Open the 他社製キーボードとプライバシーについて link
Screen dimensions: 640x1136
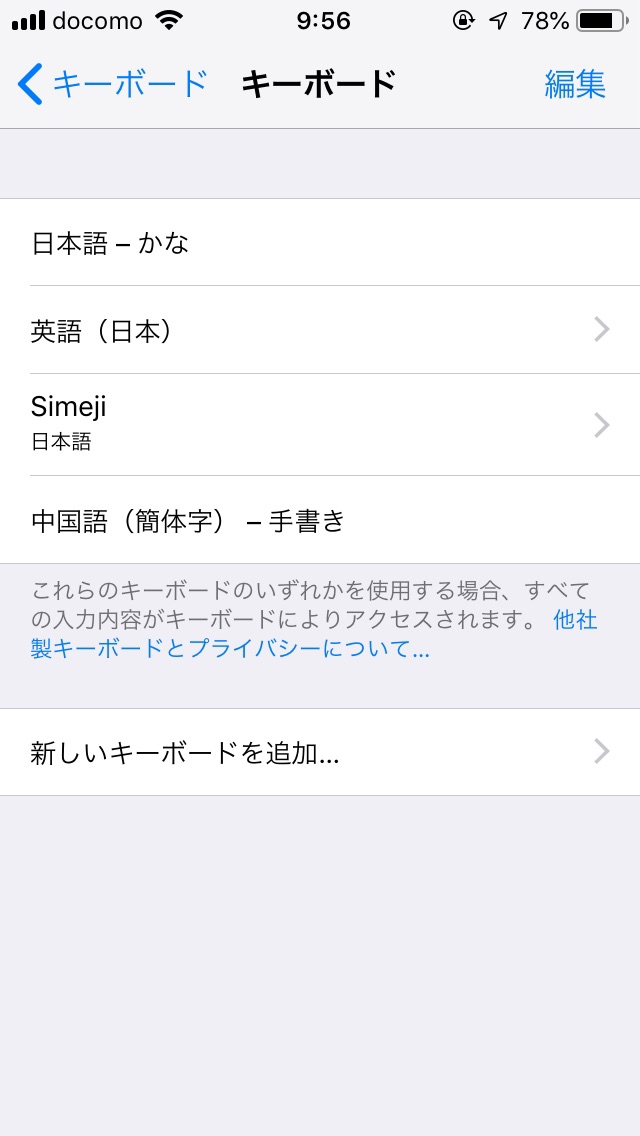tap(230, 648)
